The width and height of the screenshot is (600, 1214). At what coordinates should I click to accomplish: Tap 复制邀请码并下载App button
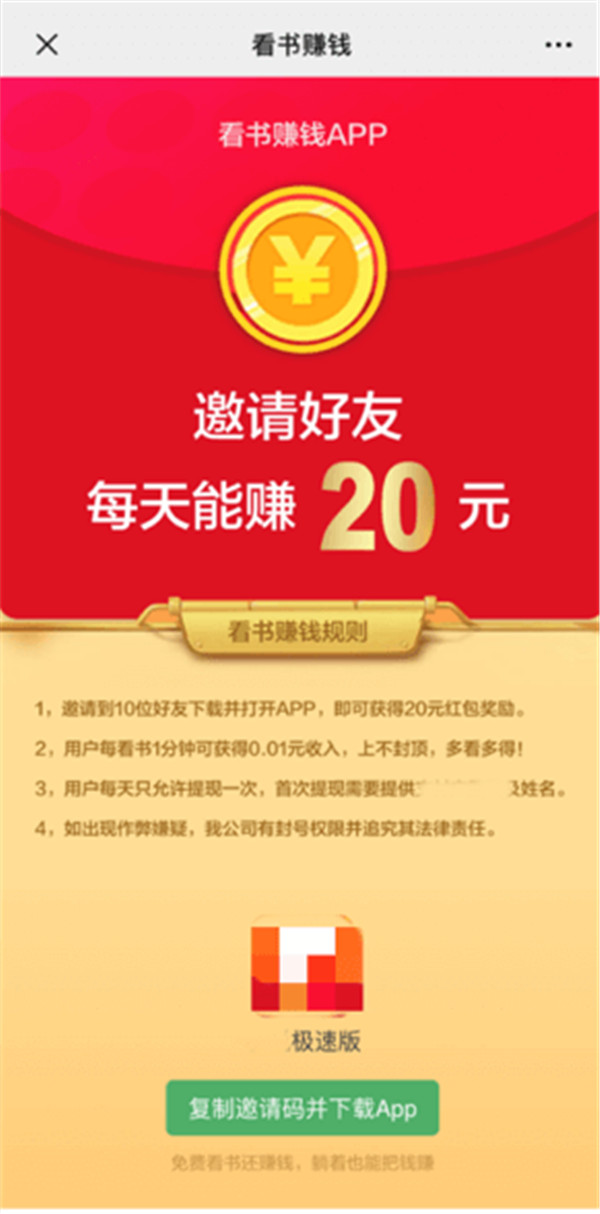point(302,1108)
